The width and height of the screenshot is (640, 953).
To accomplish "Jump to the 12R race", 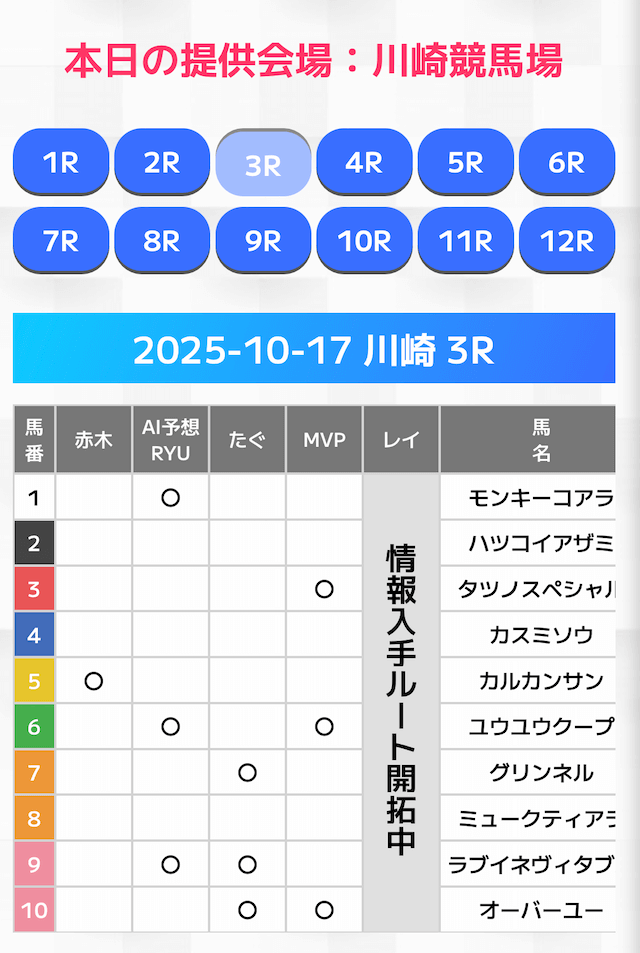I will (x=566, y=240).
